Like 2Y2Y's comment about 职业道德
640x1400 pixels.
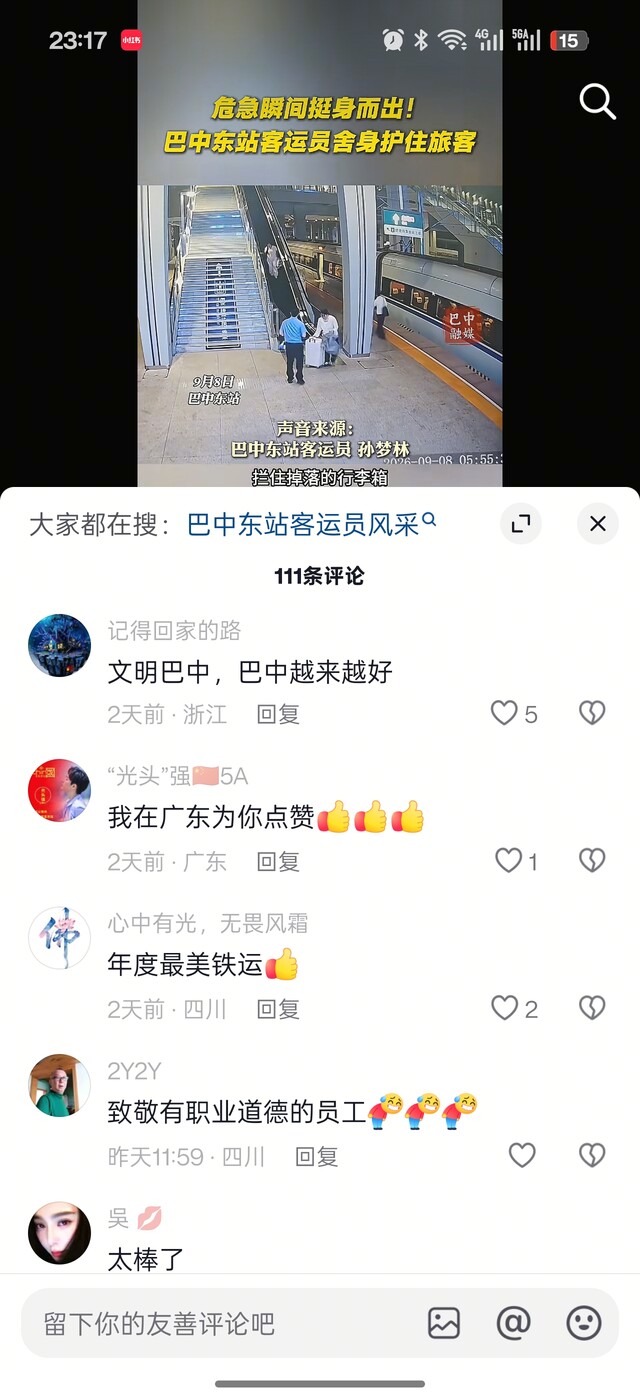coord(522,1155)
